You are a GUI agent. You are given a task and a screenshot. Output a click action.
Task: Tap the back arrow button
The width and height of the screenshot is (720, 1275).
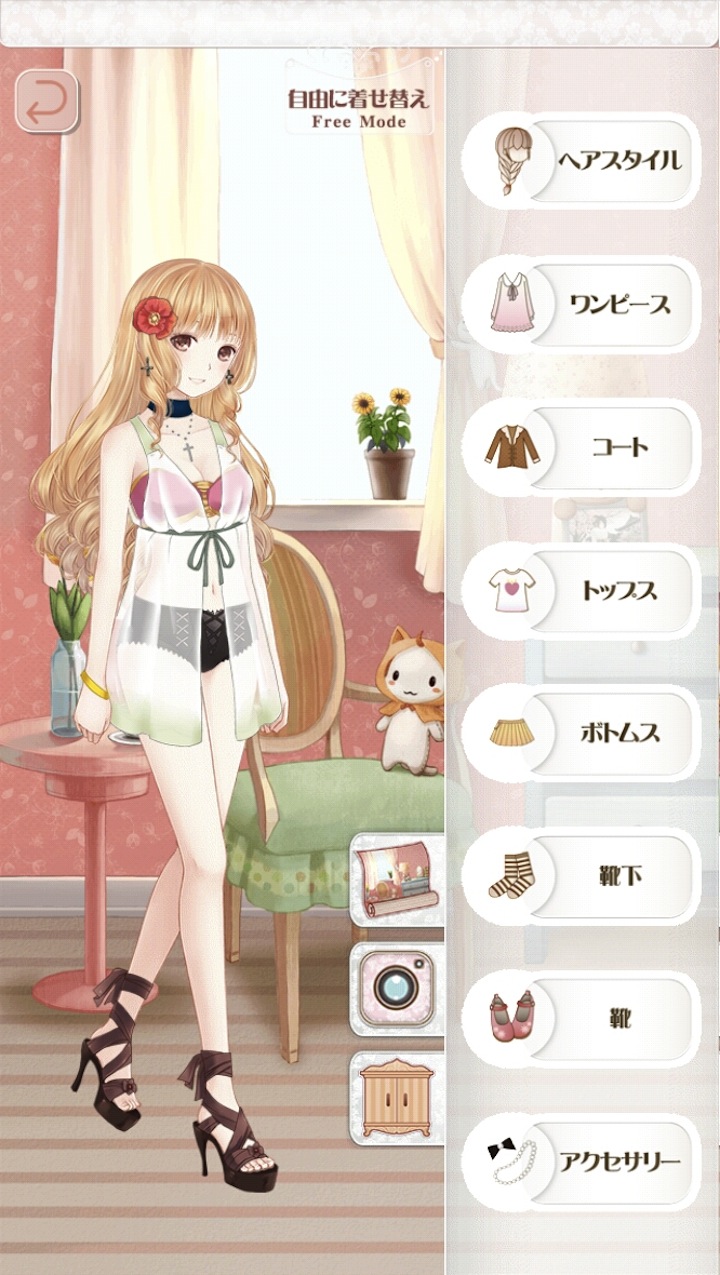46,102
